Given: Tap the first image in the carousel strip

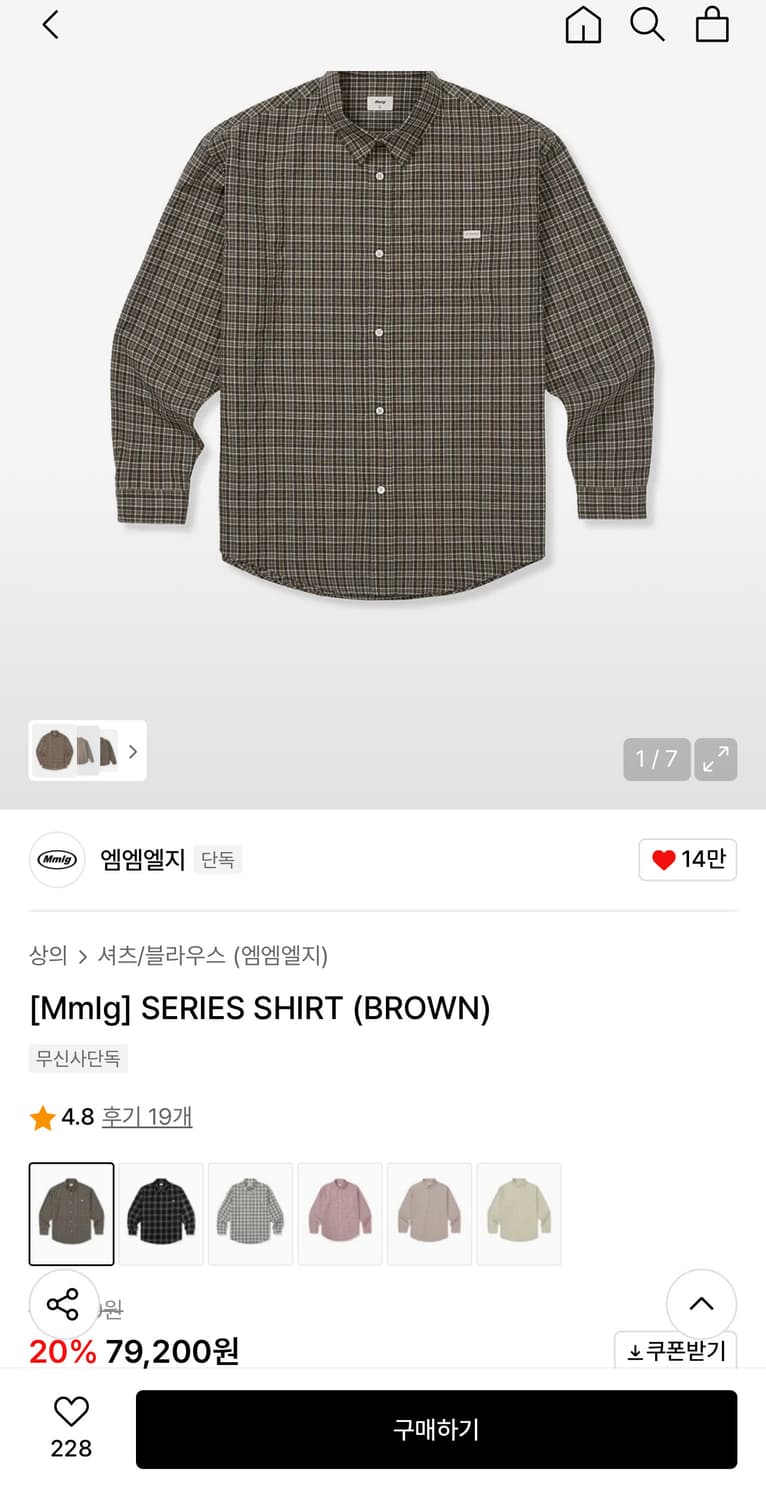Looking at the screenshot, I should [53, 751].
